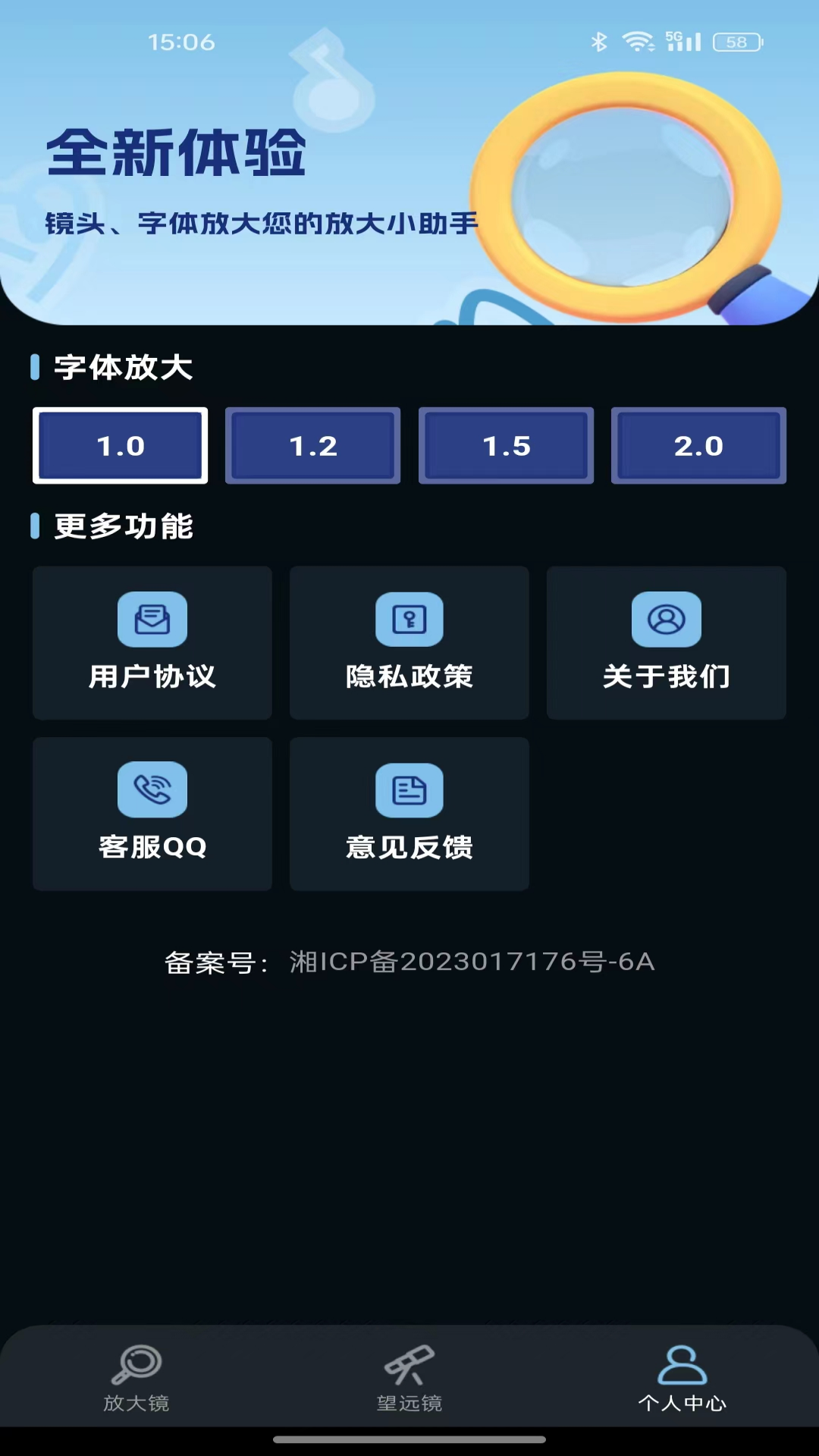Image resolution: width=819 pixels, height=1456 pixels.
Task: Open 关于我们 (About Us)
Action: (666, 642)
